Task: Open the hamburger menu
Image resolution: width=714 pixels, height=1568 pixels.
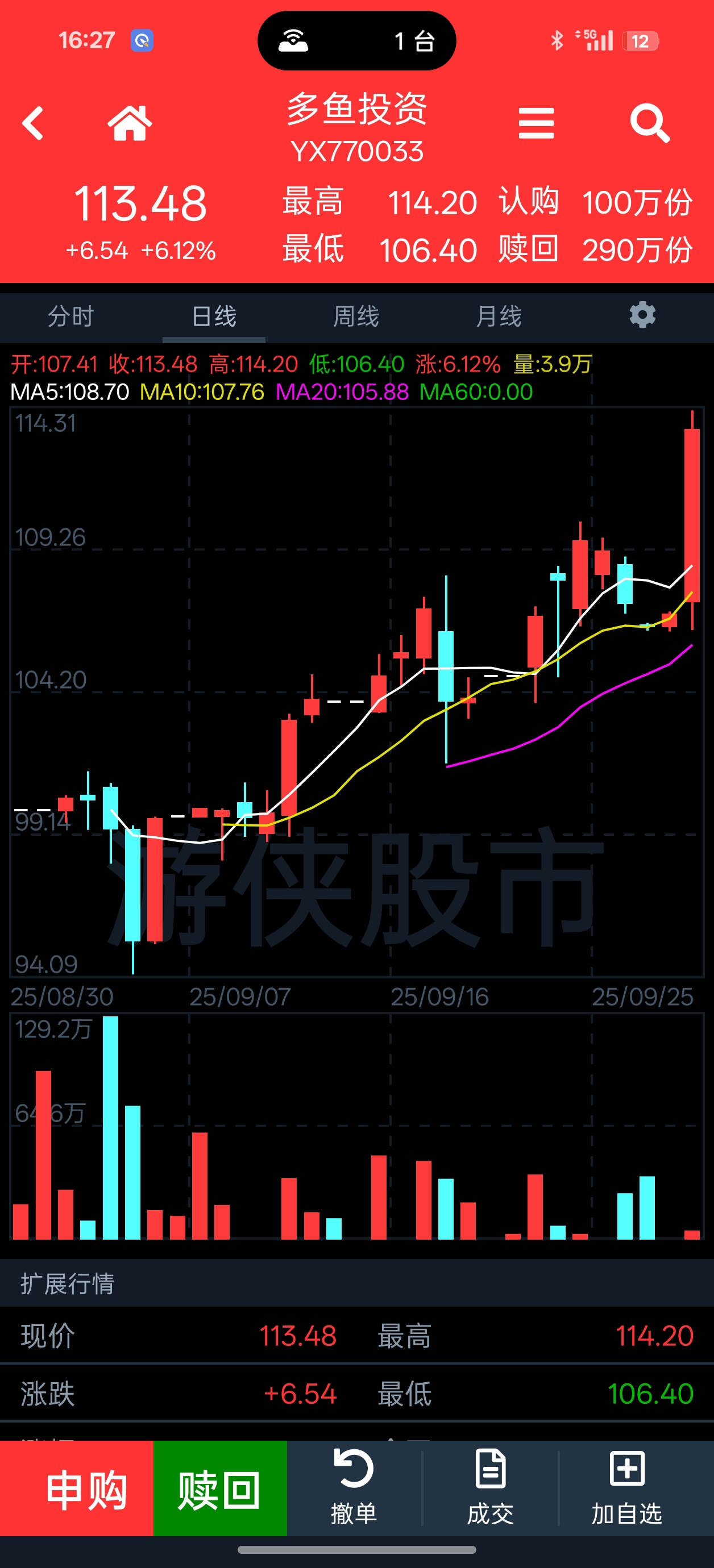Action: (x=536, y=124)
